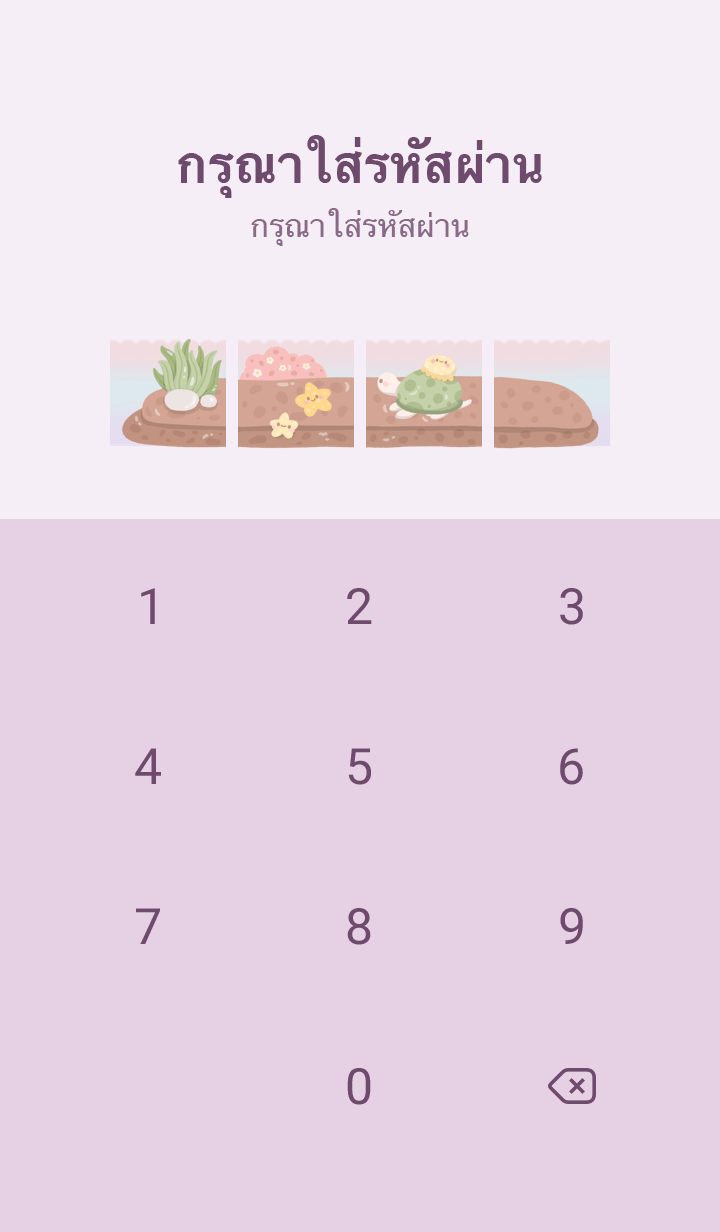This screenshot has width=720, height=1232.
Task: Enter number 4 for the passcode
Action: [148, 767]
